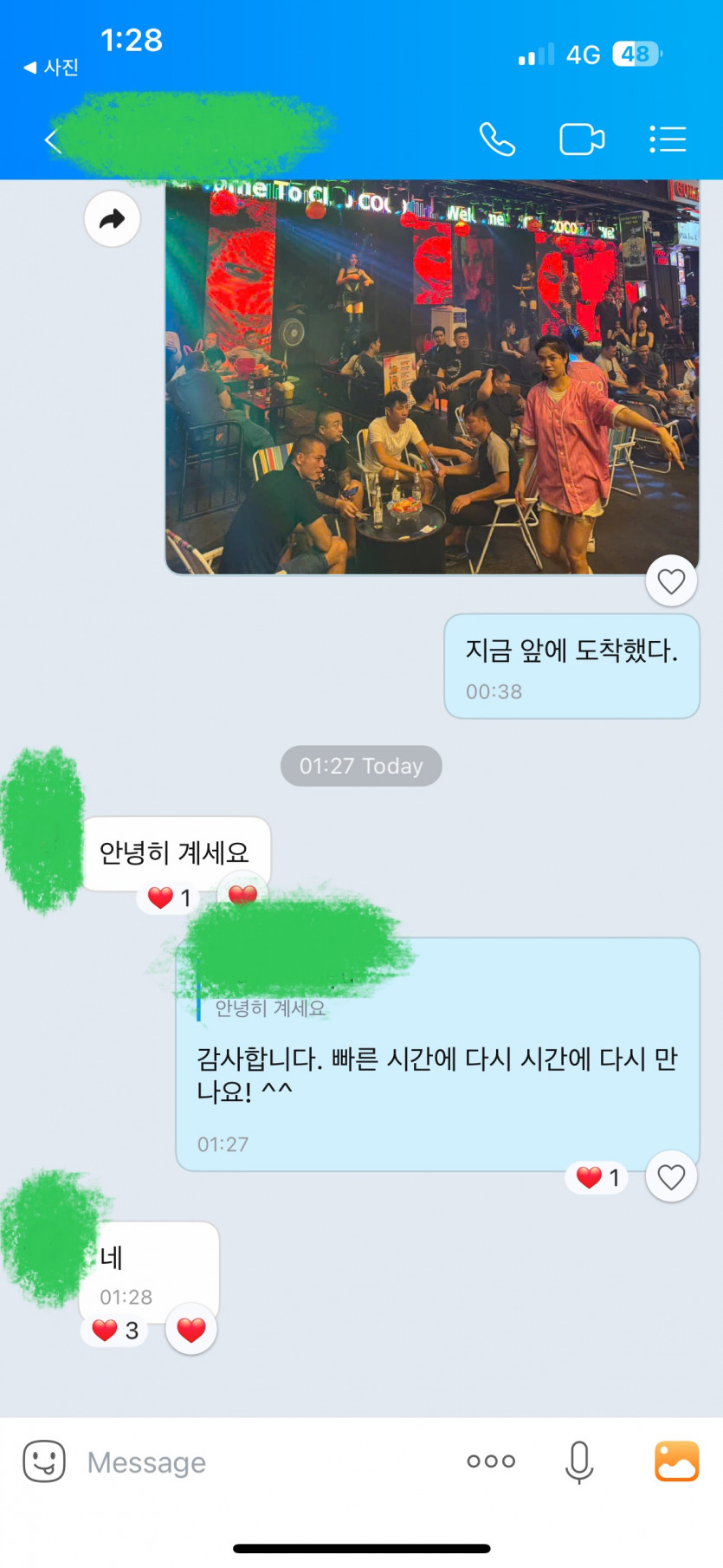Open the shared bar photo
This screenshot has height=1568, width=723.
pyautogui.click(x=431, y=377)
